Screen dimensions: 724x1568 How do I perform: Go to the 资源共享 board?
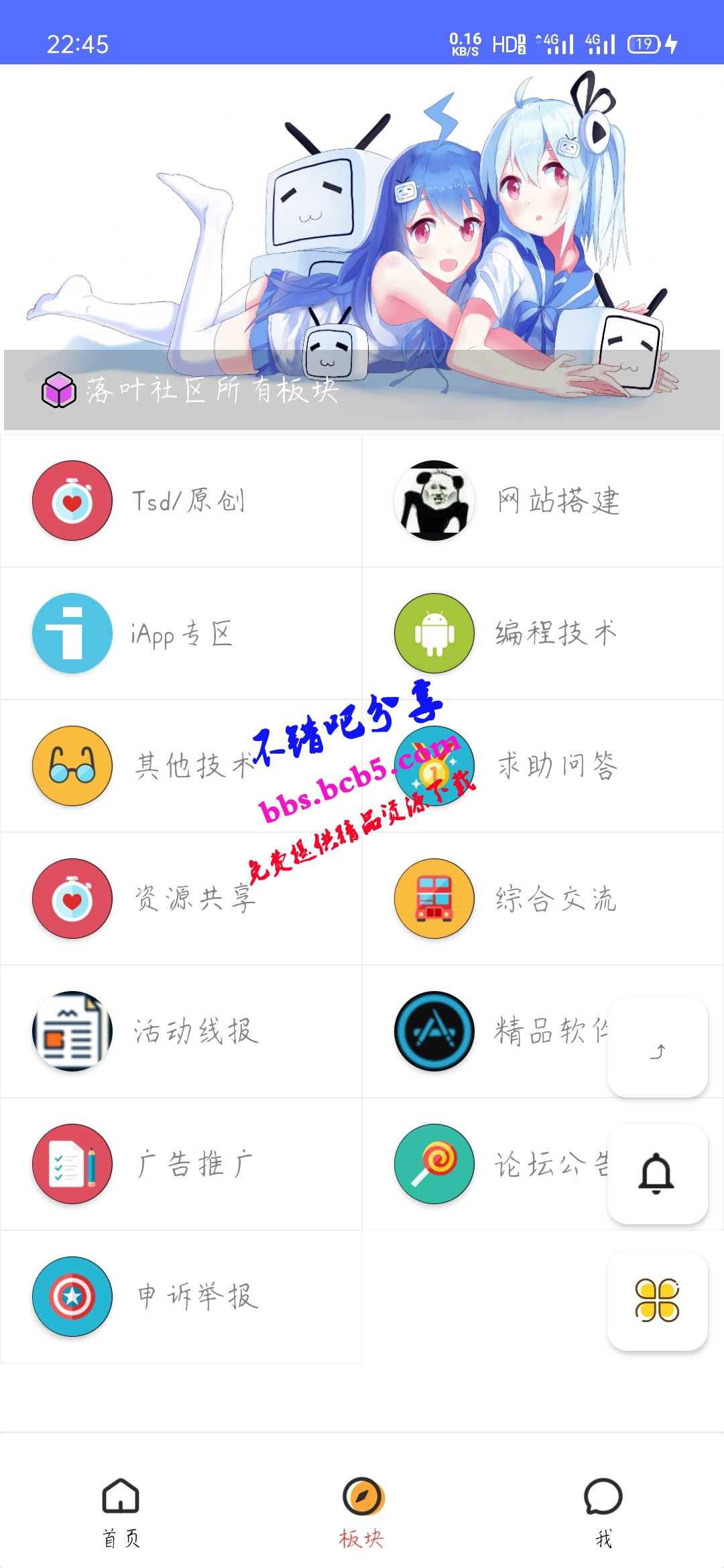(x=181, y=899)
